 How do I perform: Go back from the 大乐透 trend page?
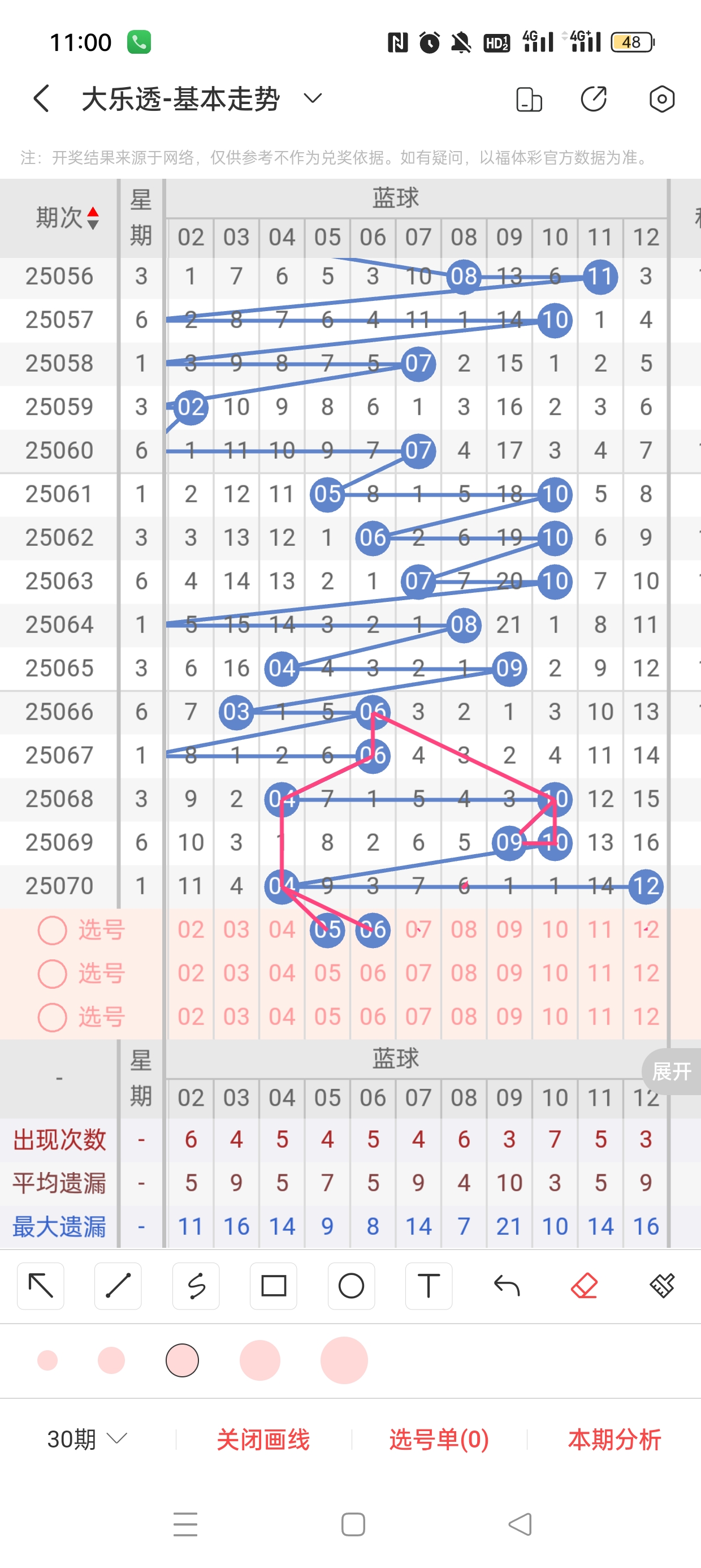click(x=41, y=98)
